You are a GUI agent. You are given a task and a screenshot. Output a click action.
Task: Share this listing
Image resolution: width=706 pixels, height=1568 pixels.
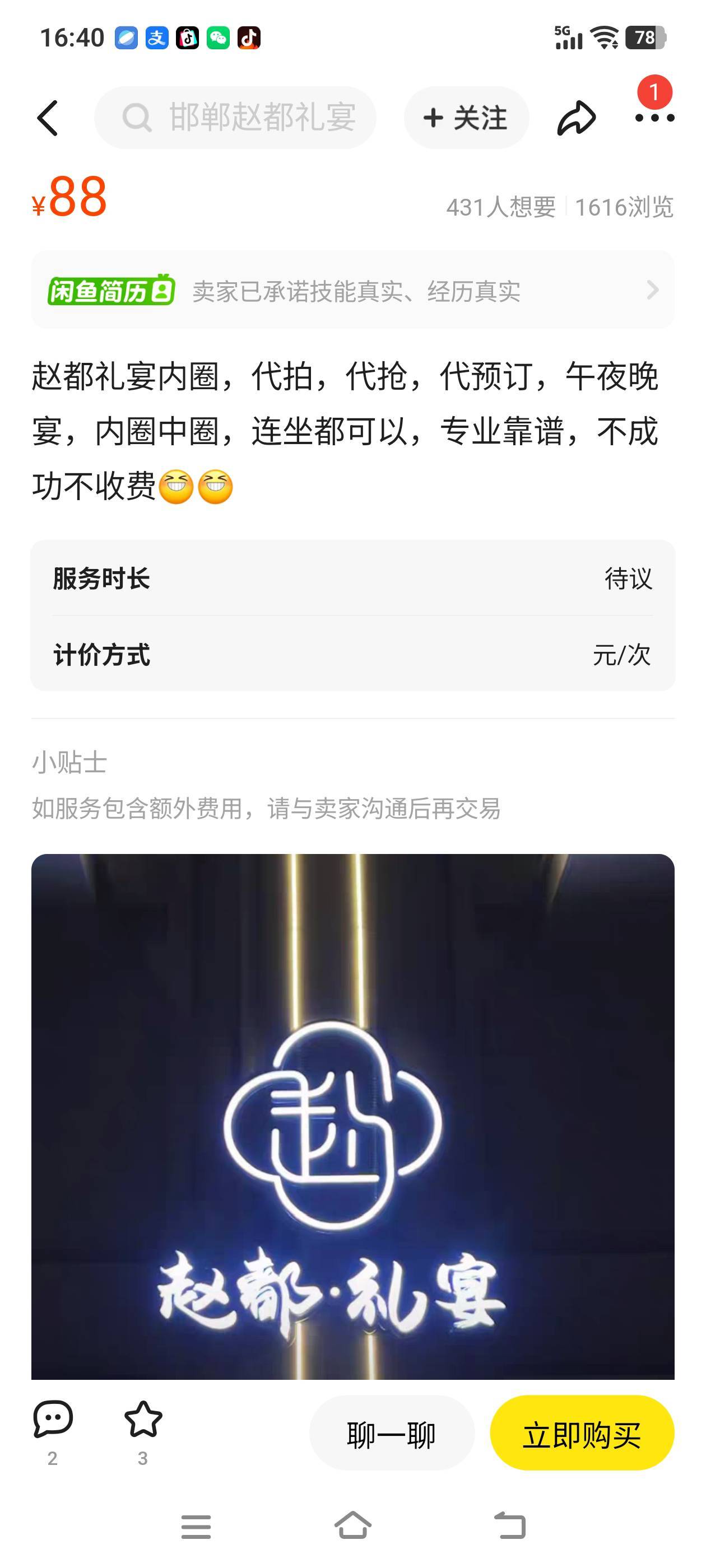pyautogui.click(x=575, y=118)
